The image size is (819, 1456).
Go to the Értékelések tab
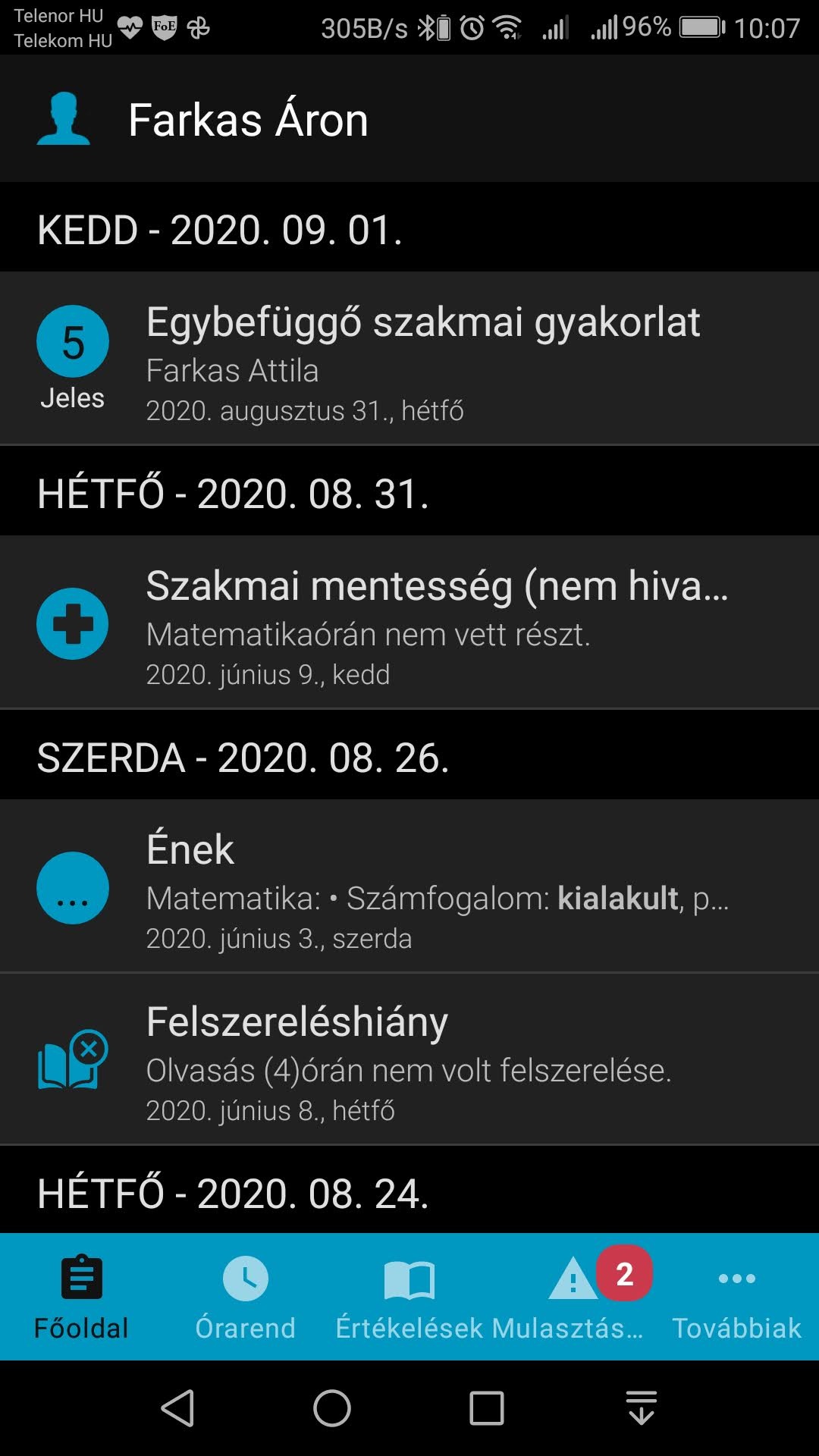409,1297
